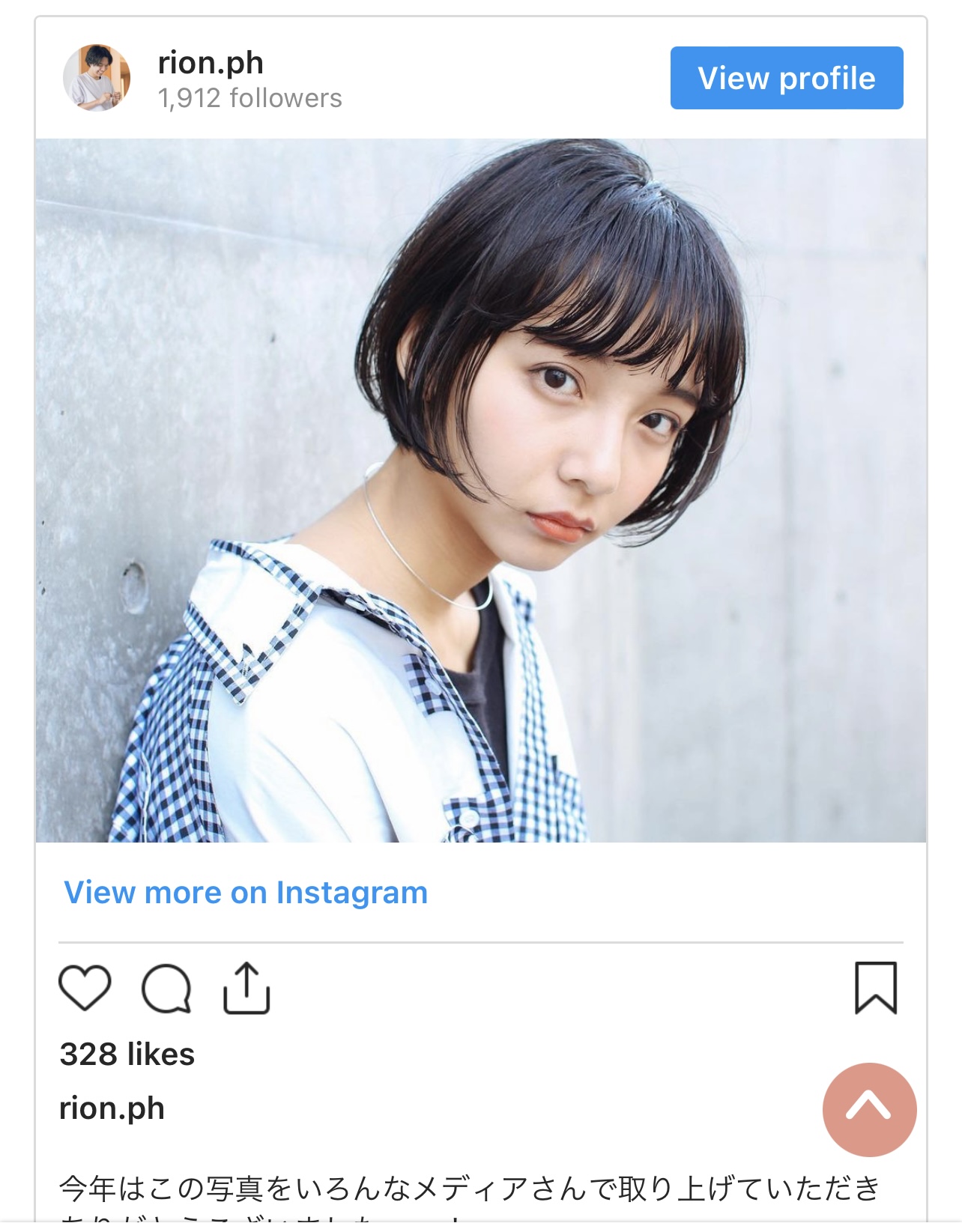962x1232 pixels.
Task: Like the post with the heart icon
Action: (x=85, y=988)
